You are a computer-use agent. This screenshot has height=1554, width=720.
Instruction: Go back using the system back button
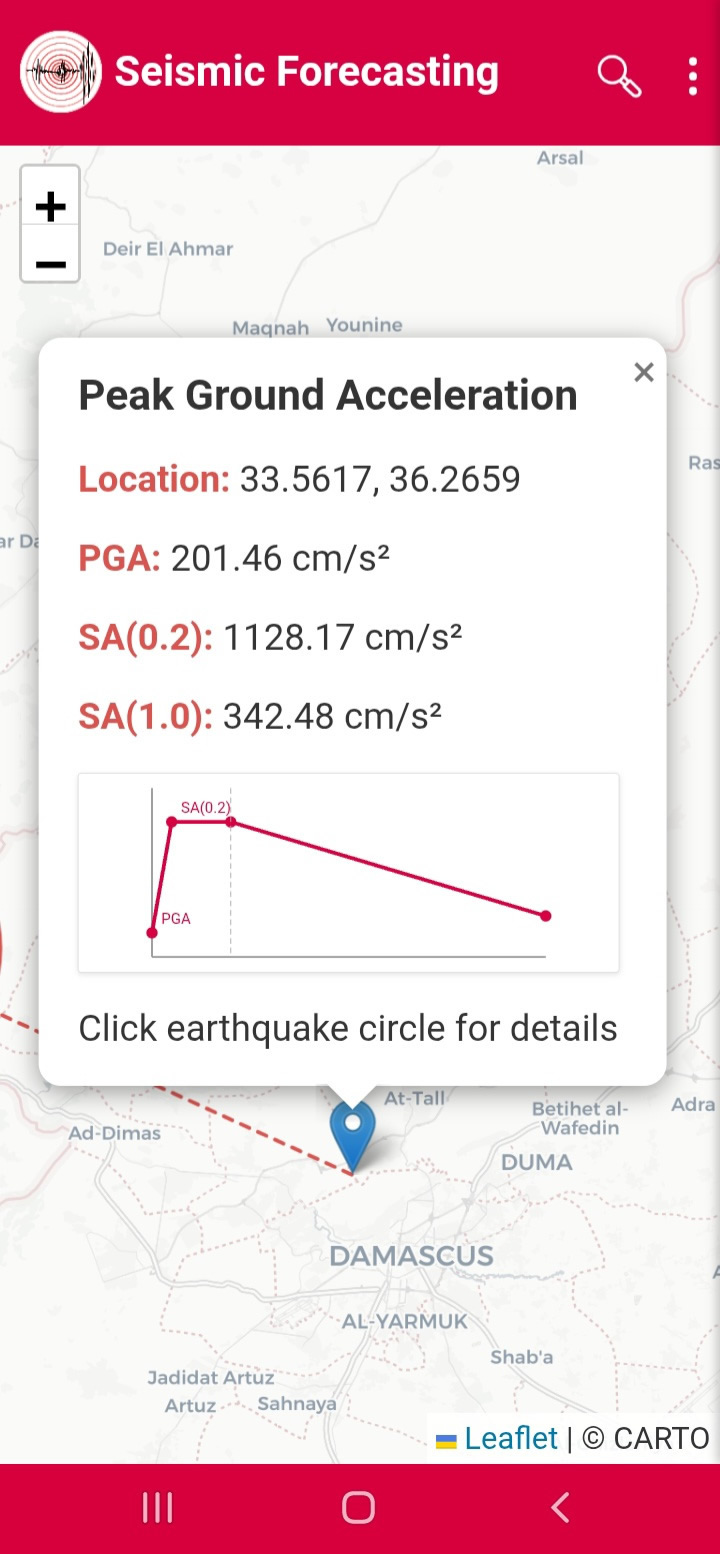tap(561, 1507)
